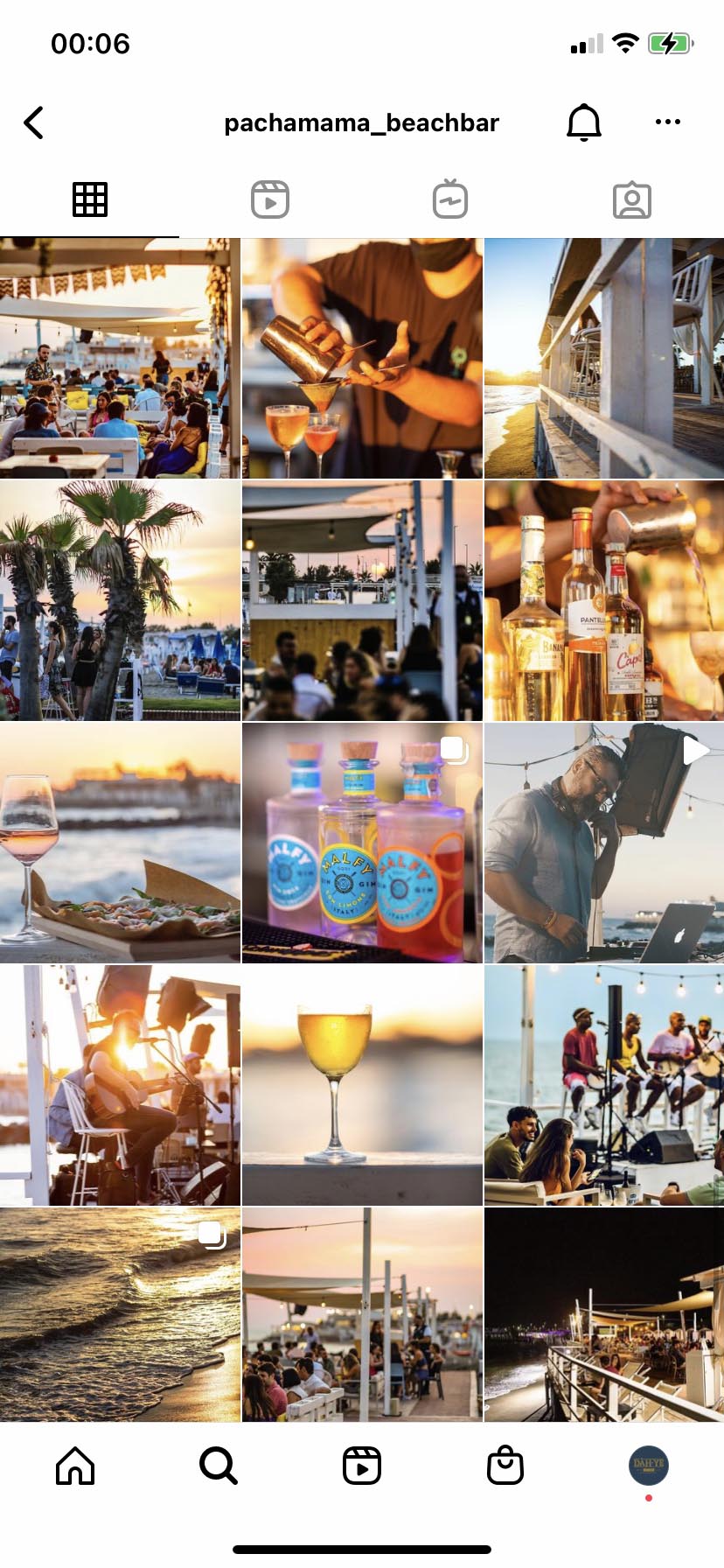Switch to the tagged photos tab
Viewport: 724px width, 1568px height.
[x=631, y=200]
